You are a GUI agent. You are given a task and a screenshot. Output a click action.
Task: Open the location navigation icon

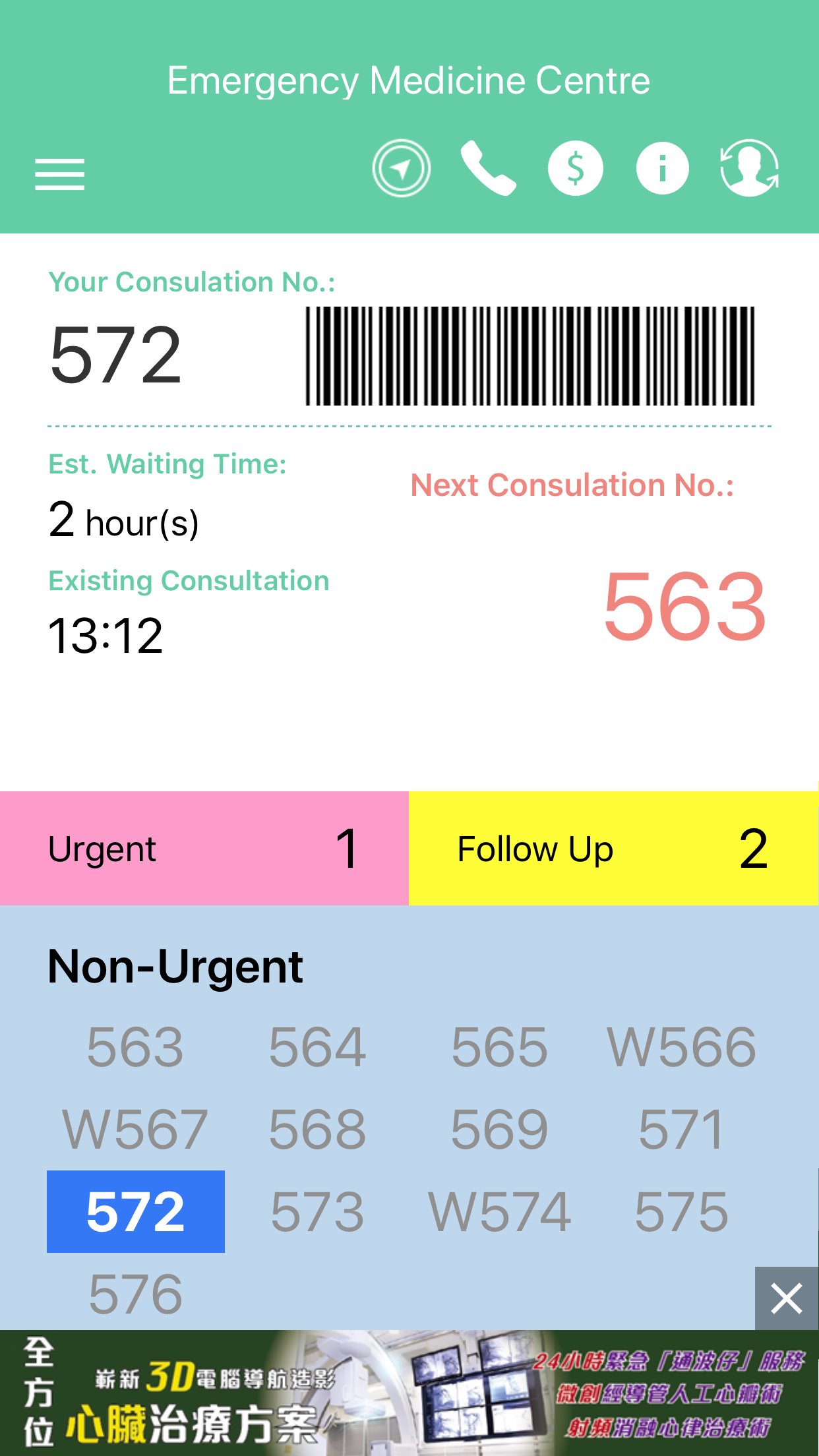point(401,169)
